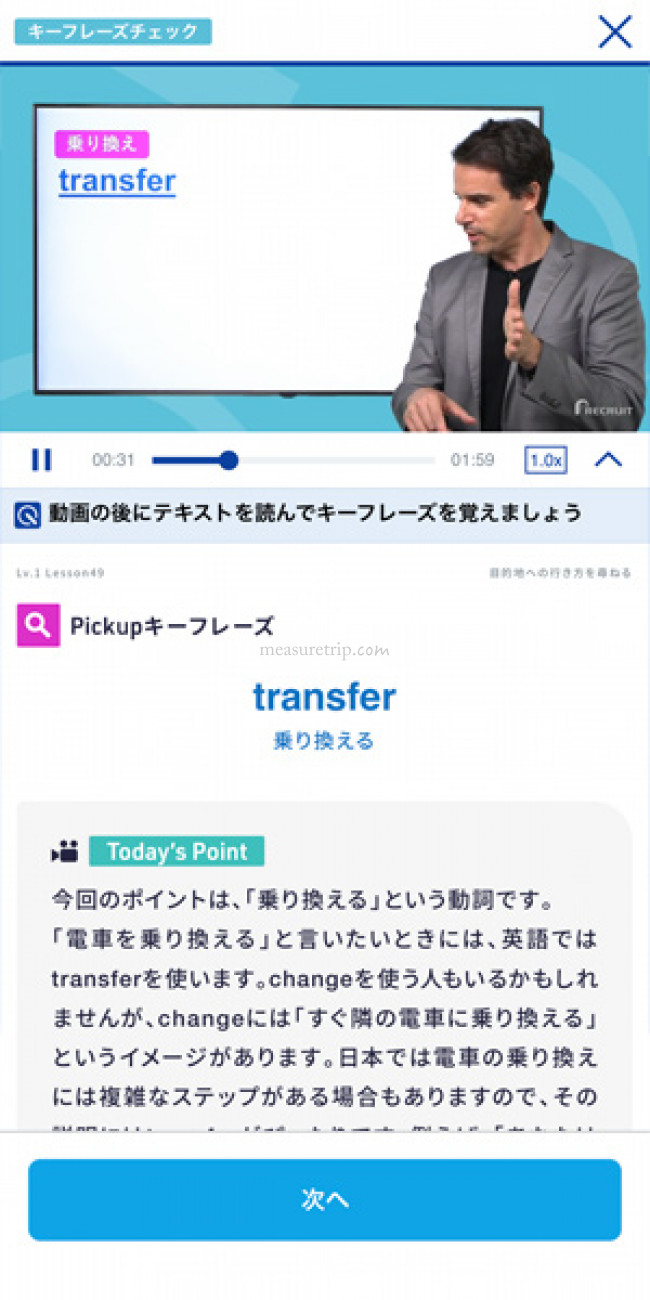The image size is (650, 1300).
Task: Close the キーフレーズチェック screen
Action: tap(614, 32)
